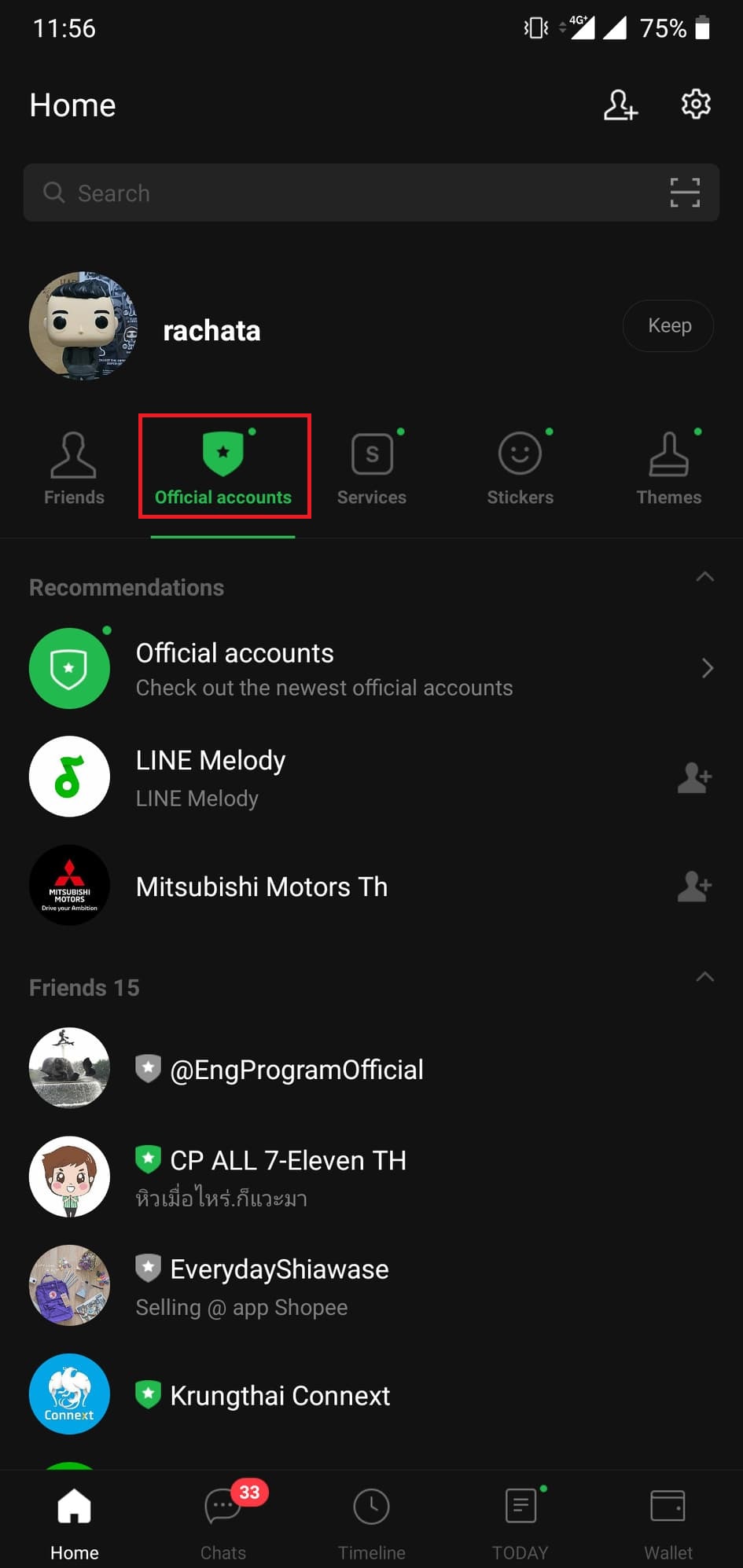
Task: Open the newest official accounts row
Action: click(370, 668)
